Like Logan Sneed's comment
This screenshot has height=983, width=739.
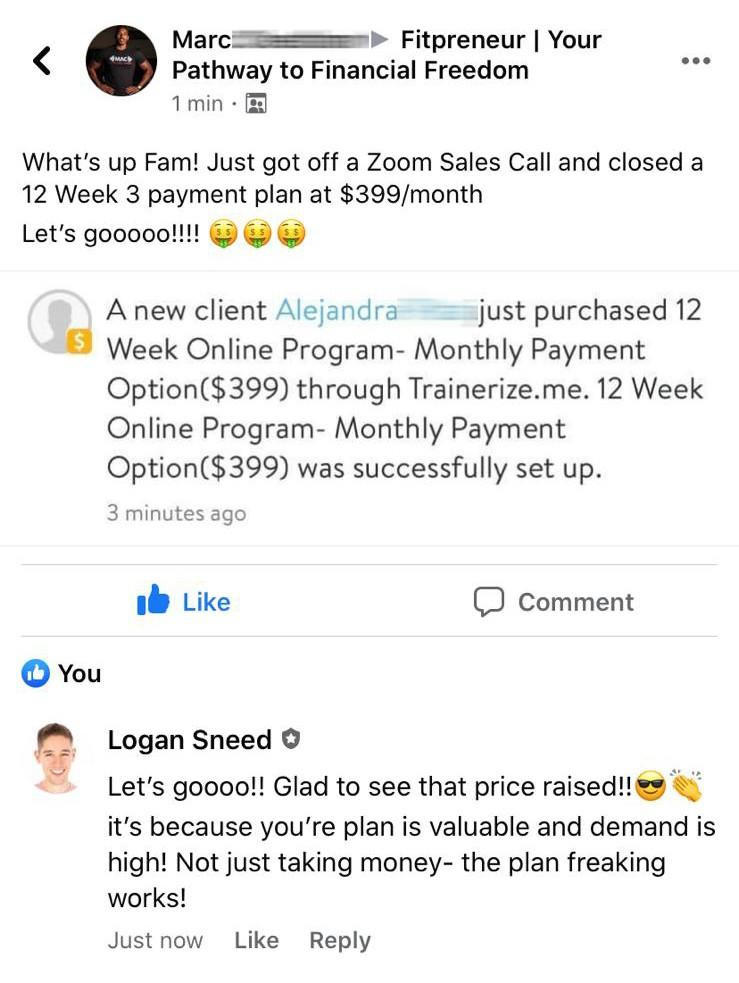click(x=256, y=940)
